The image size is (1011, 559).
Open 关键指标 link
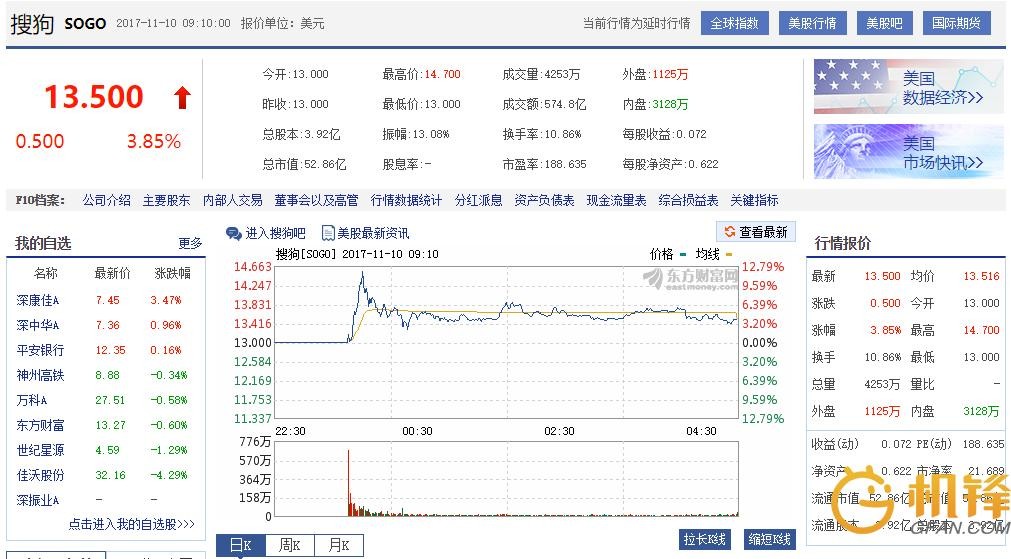click(754, 200)
